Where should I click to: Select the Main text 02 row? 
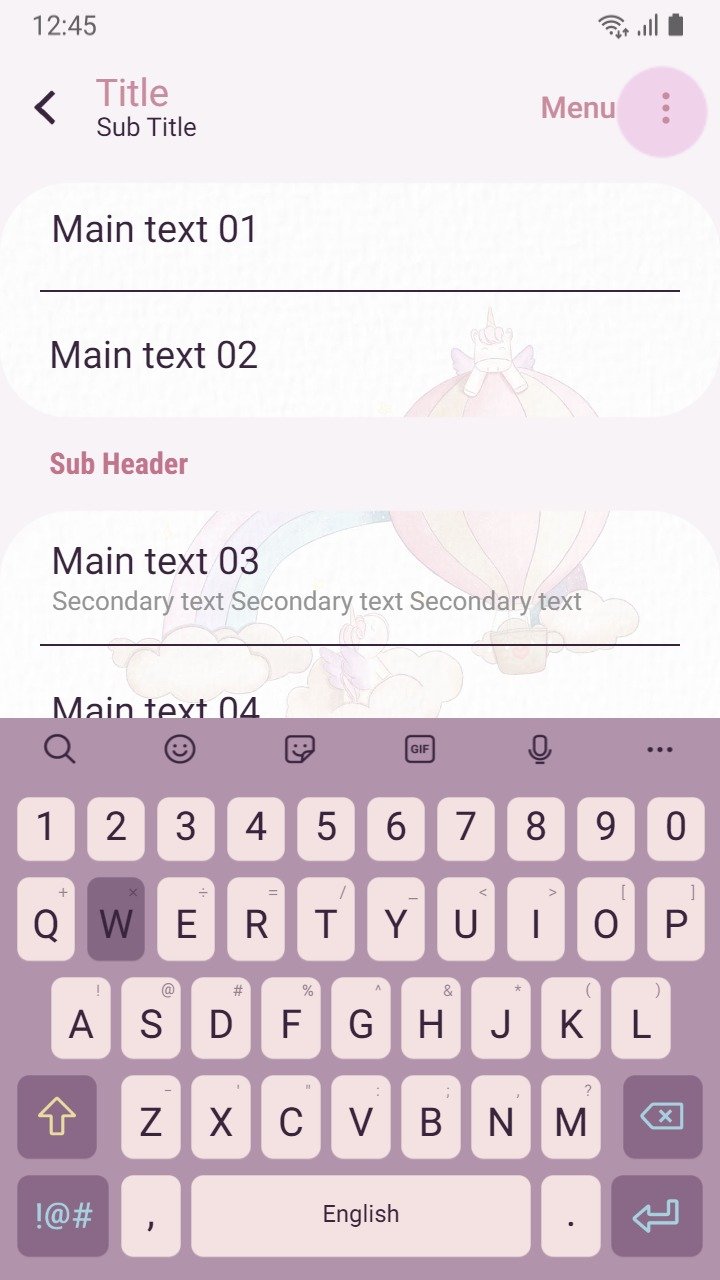(x=360, y=355)
